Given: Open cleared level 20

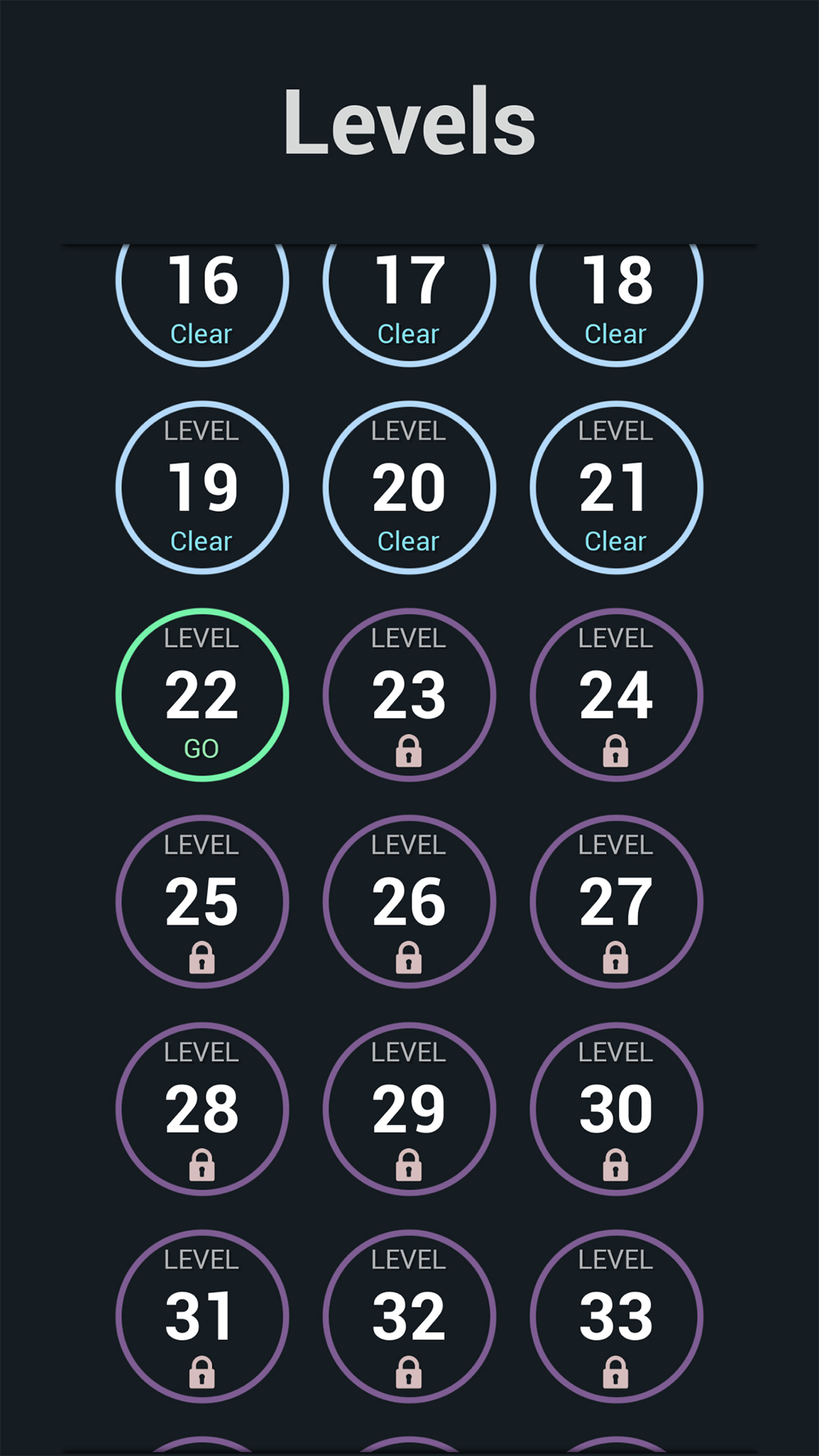Looking at the screenshot, I should coord(409,487).
